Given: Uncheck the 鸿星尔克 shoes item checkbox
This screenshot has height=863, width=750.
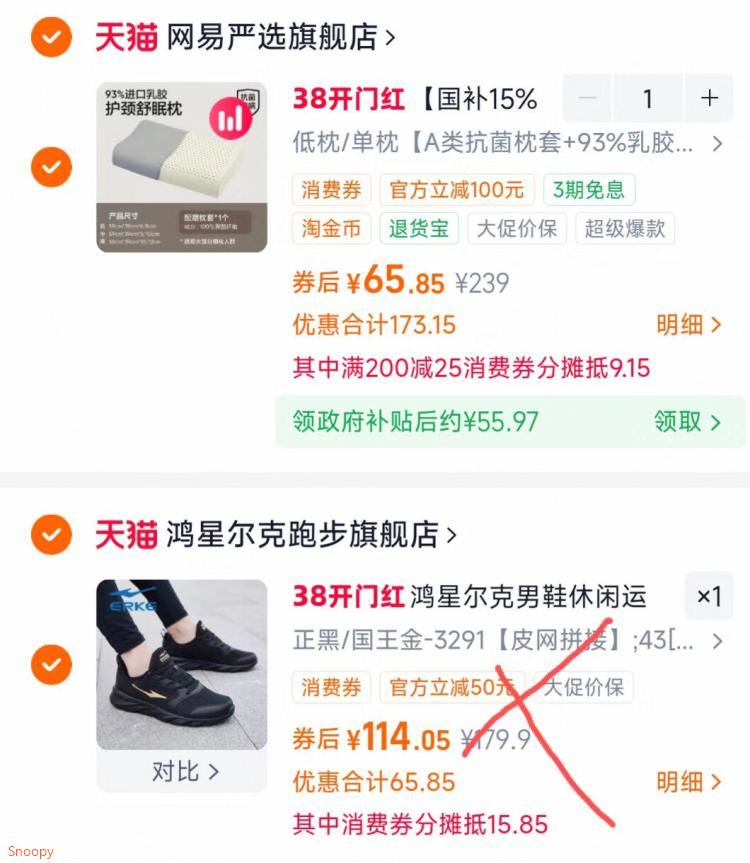Looking at the screenshot, I should coord(51,663).
